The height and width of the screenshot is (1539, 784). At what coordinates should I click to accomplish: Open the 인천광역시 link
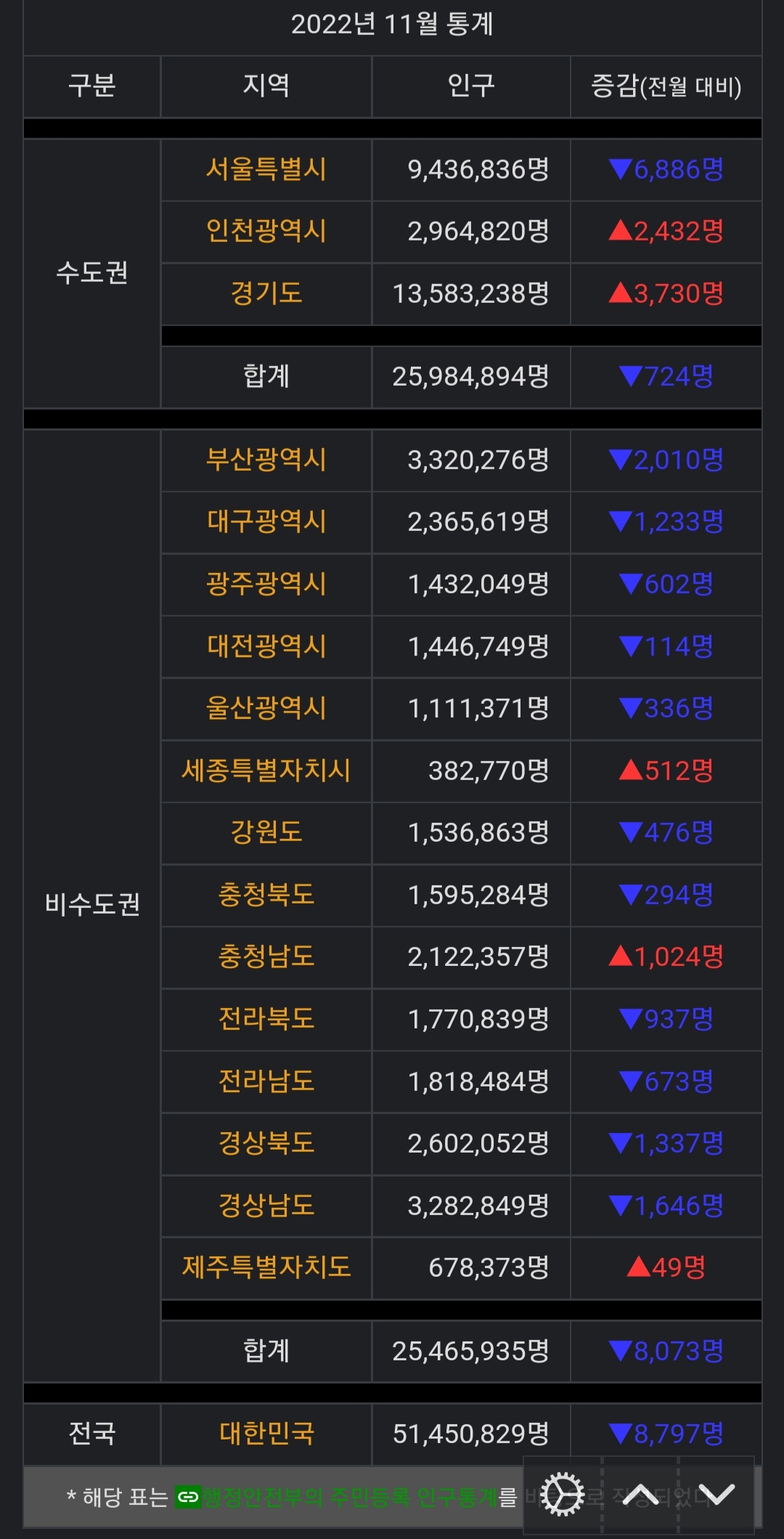266,231
